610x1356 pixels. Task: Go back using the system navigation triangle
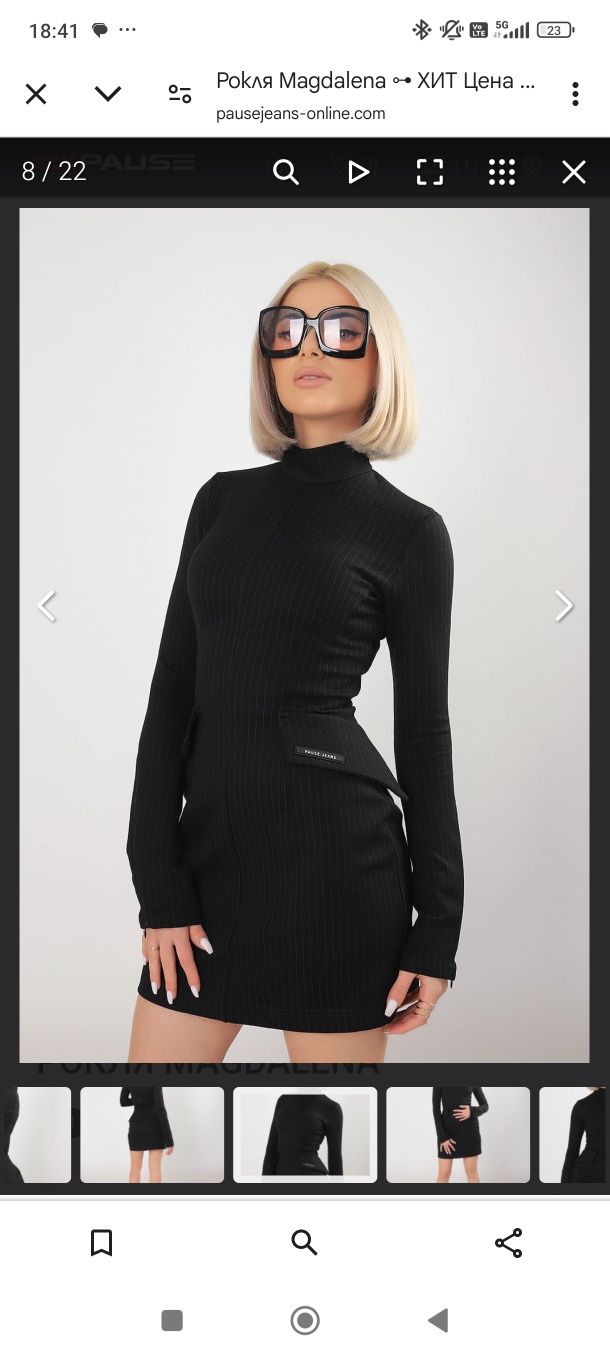[x=438, y=1321]
